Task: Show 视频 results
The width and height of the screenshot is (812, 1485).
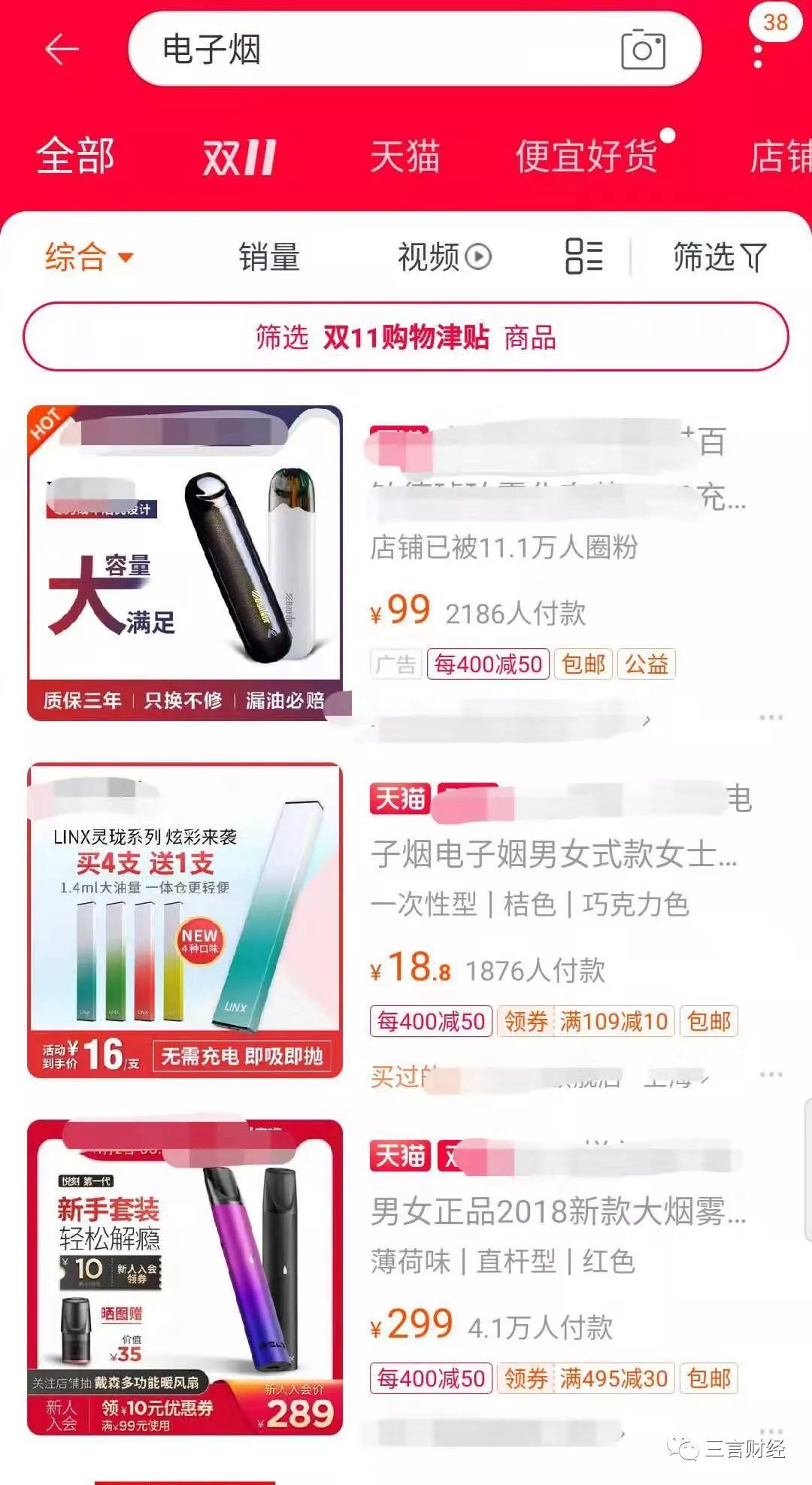Action: (444, 257)
